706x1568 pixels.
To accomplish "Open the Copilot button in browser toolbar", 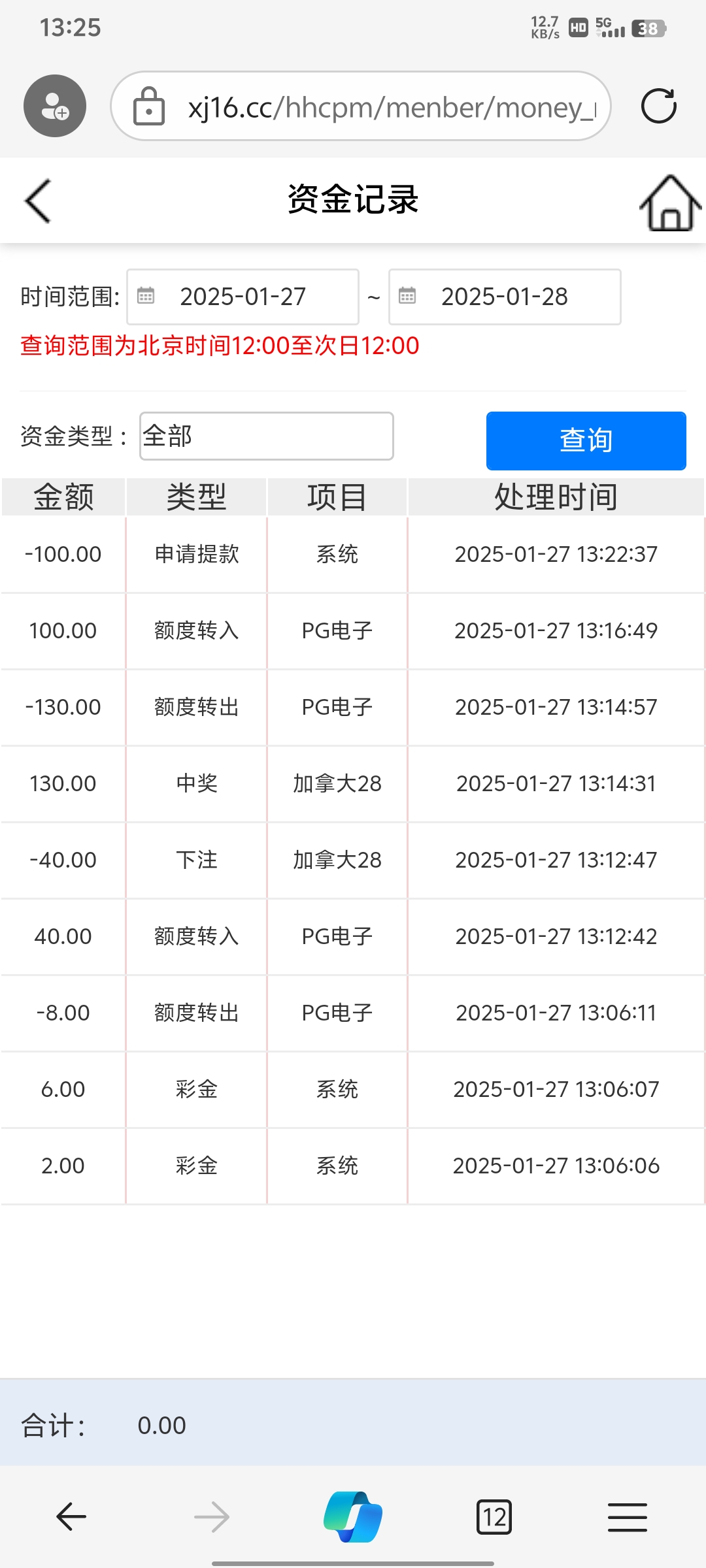I will click(x=353, y=1516).
